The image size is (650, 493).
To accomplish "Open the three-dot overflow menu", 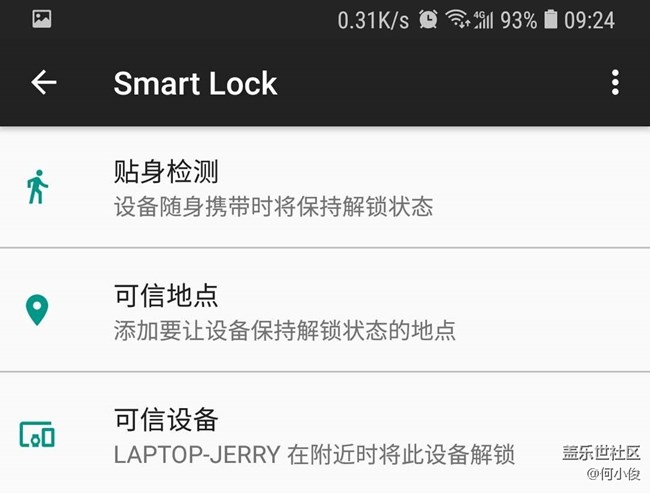I will click(x=615, y=83).
